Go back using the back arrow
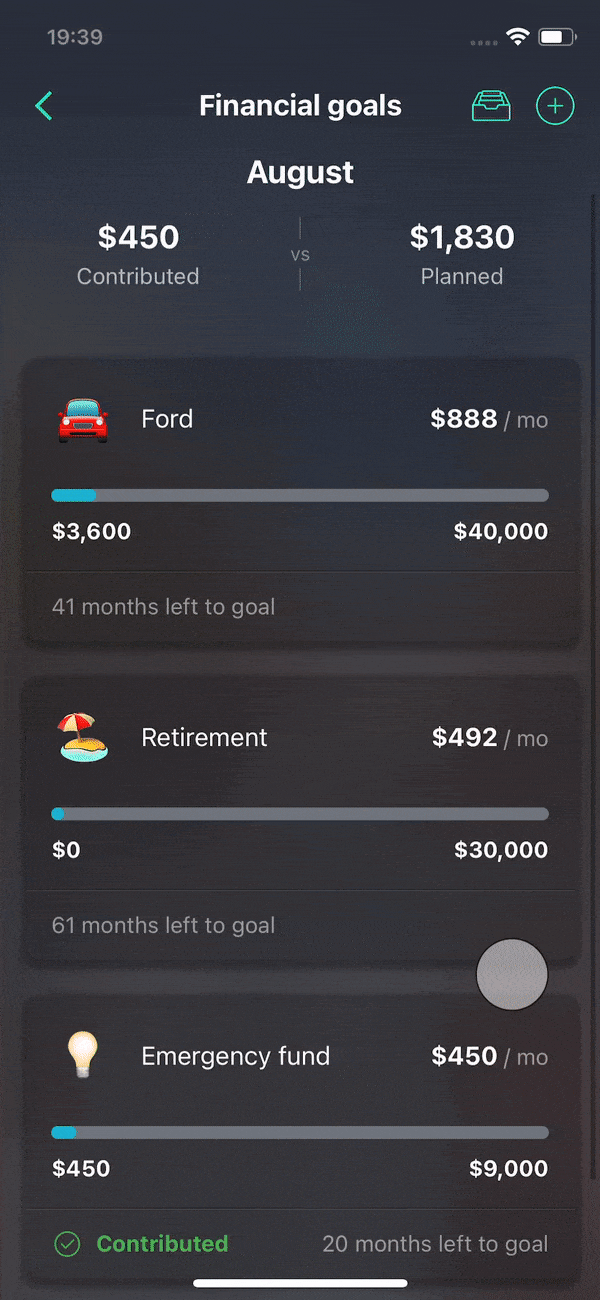Screen dimensions: 600x1300 click(43, 106)
